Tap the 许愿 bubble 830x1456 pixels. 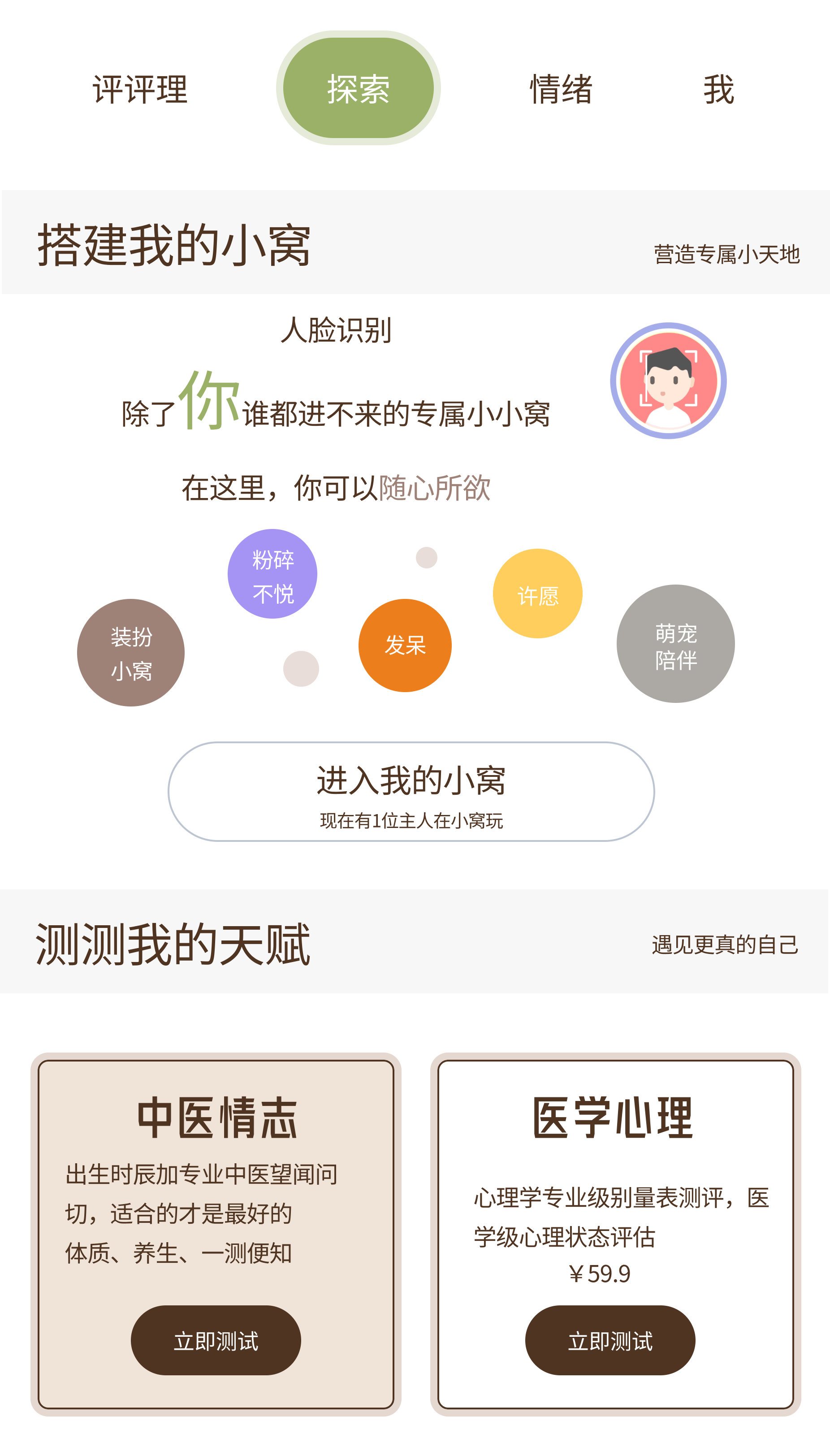tap(537, 594)
